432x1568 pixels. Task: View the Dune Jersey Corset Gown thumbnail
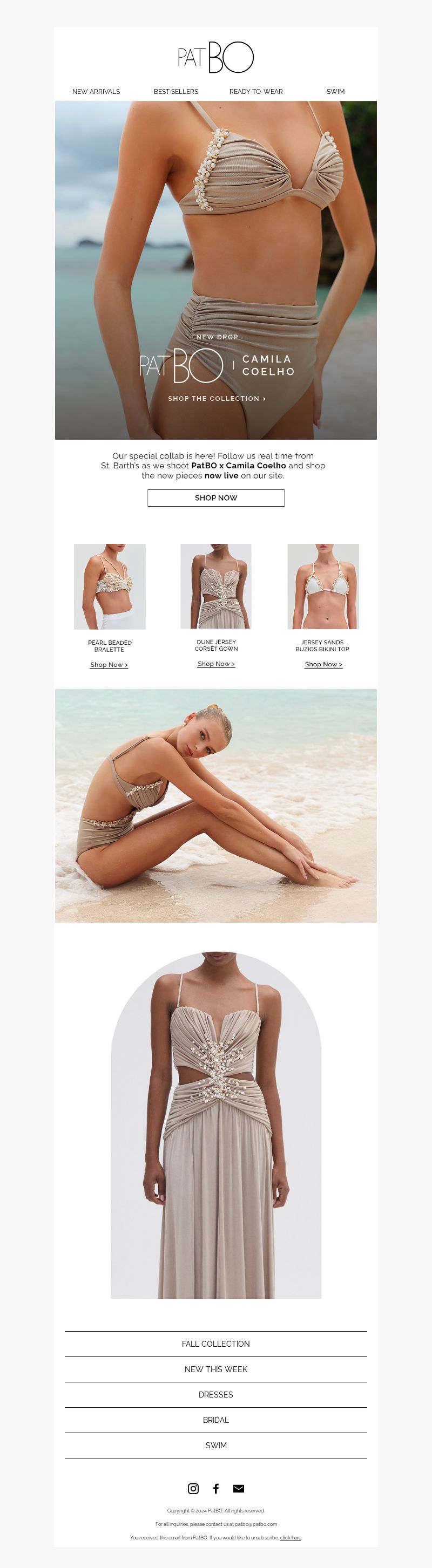click(x=215, y=585)
